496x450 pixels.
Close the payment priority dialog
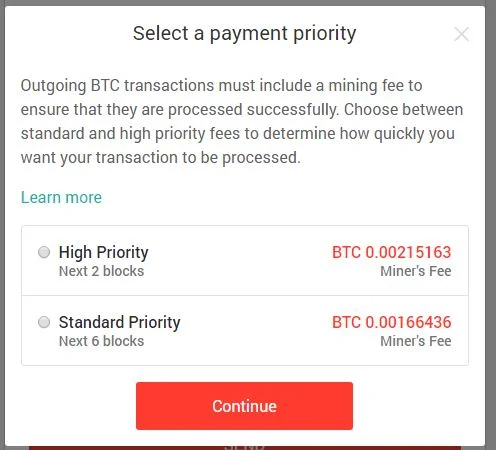(462, 34)
